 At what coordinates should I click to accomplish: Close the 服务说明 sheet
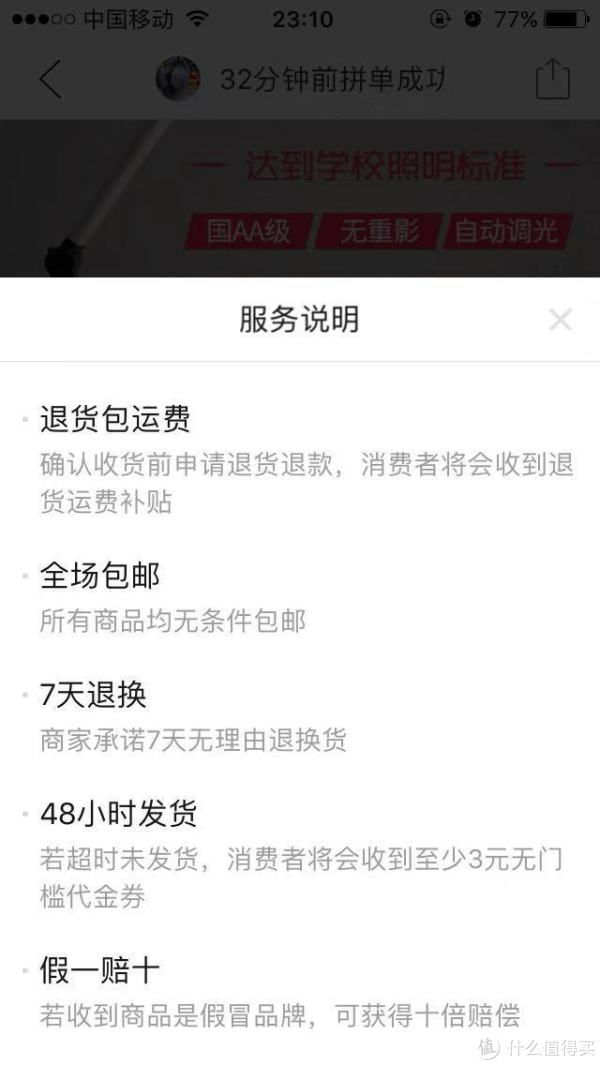point(560,319)
